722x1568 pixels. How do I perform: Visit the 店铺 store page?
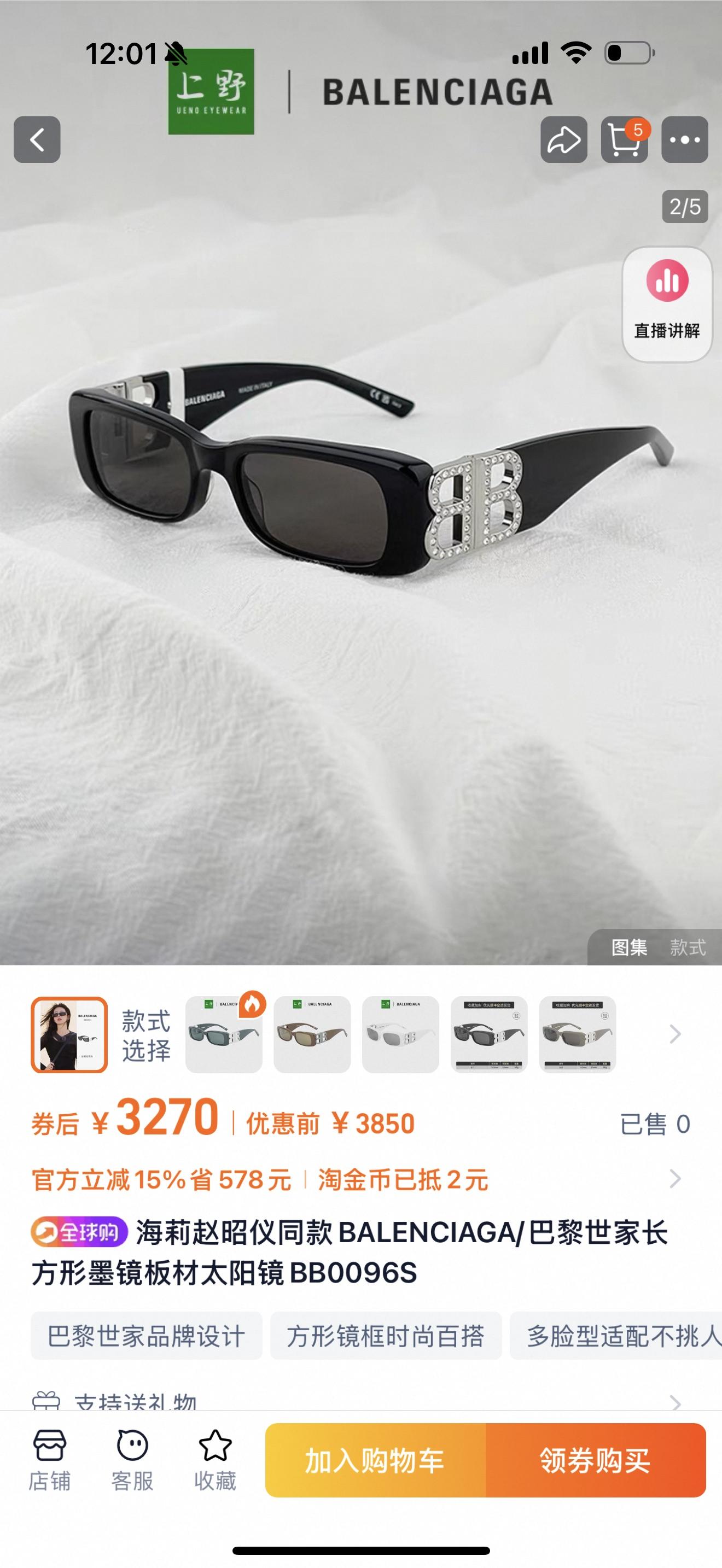pyautogui.click(x=49, y=1460)
